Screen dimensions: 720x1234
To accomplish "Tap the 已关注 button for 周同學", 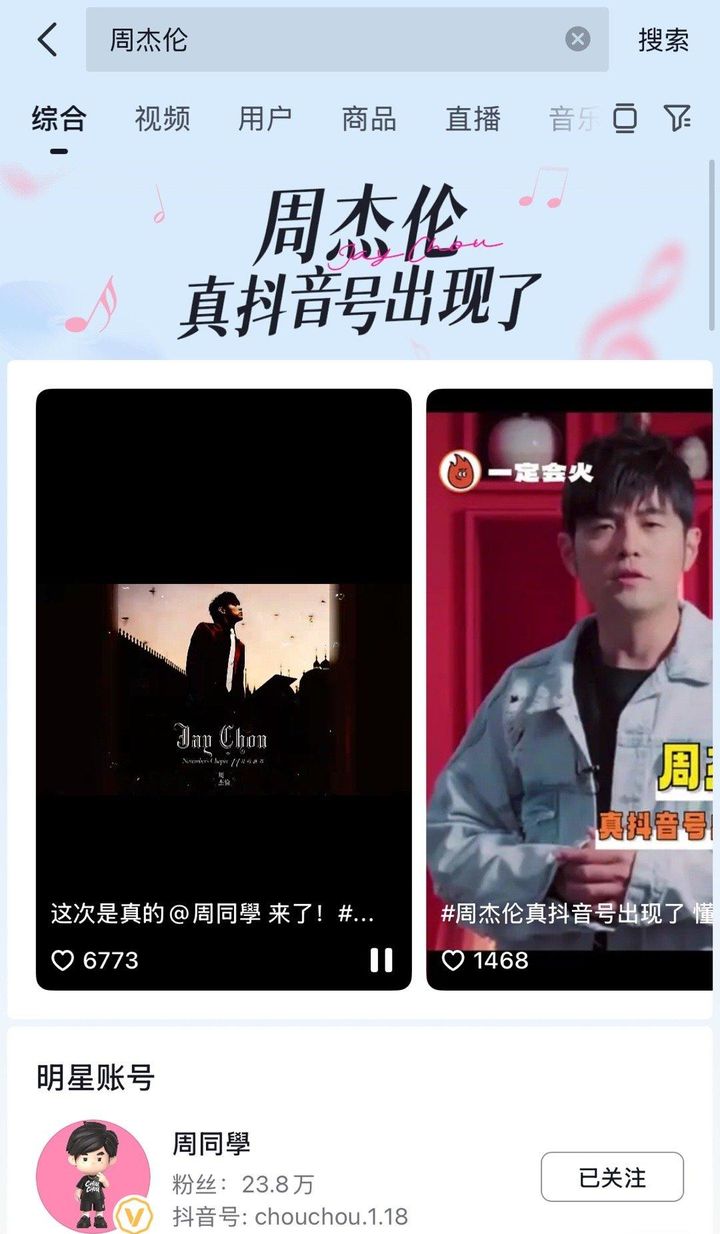I will tap(612, 1177).
